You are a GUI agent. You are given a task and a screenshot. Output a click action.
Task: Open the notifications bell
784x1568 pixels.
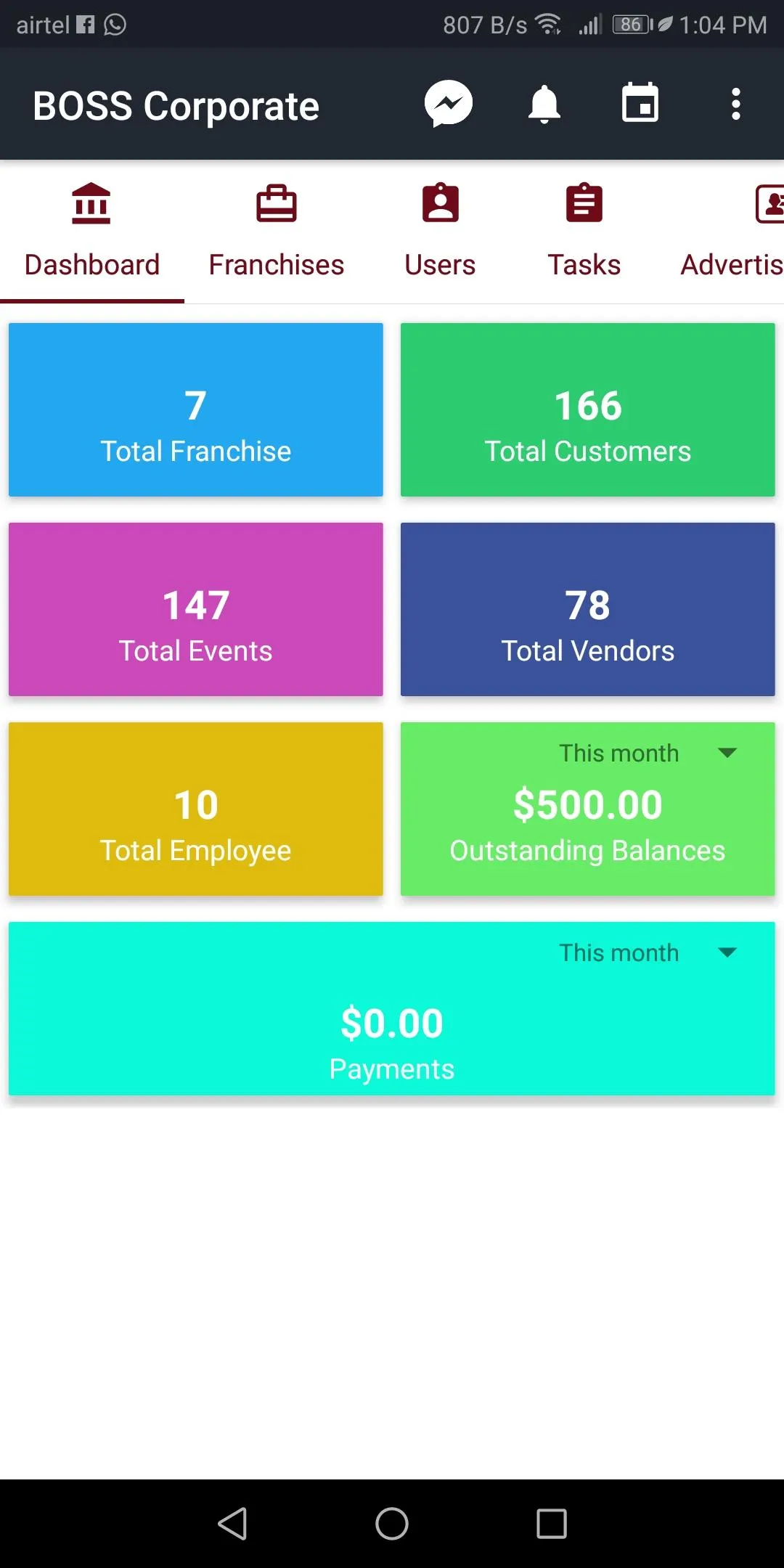[x=544, y=104]
